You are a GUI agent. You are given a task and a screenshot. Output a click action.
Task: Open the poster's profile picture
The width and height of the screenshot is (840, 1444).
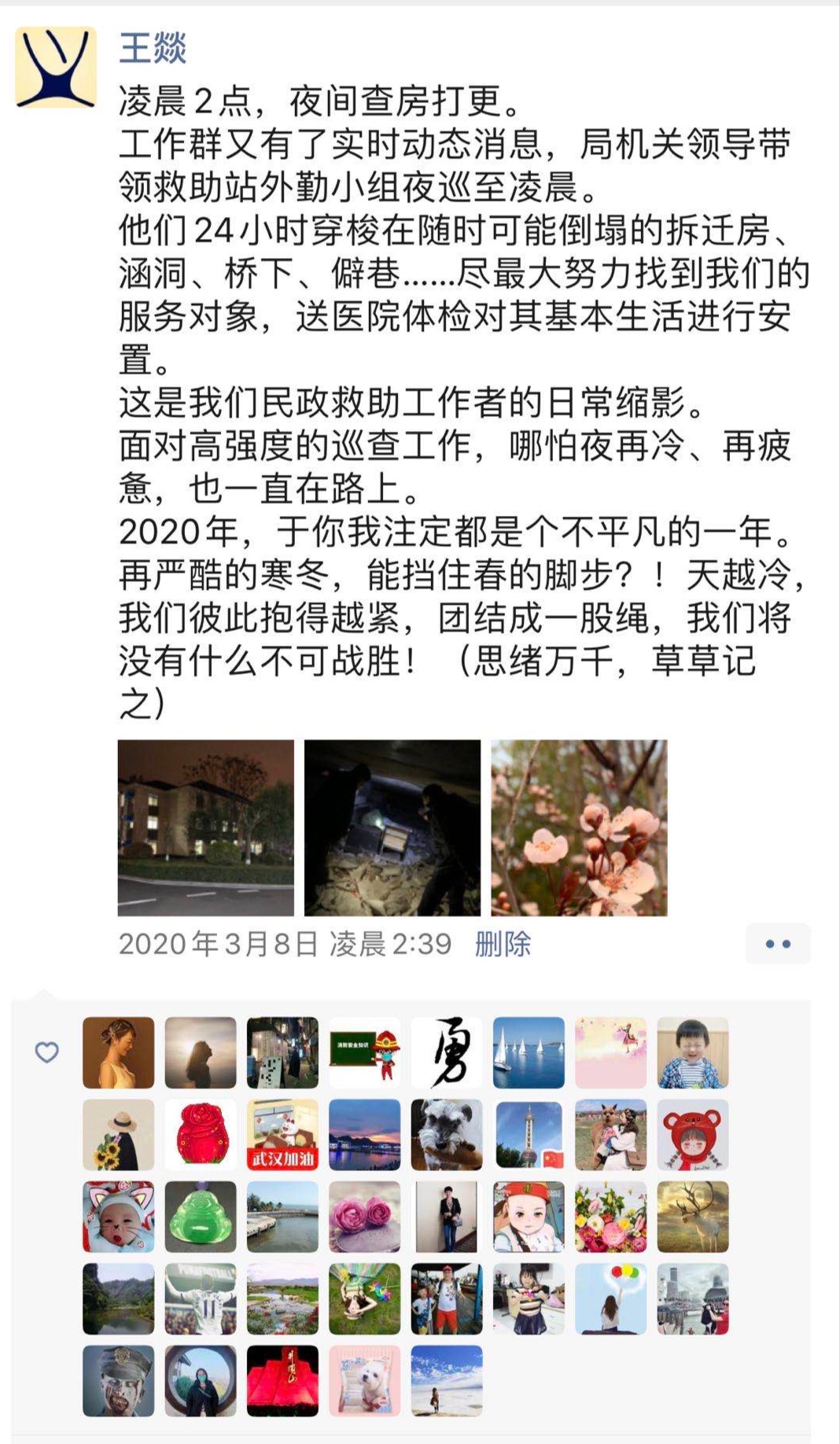pyautogui.click(x=56, y=67)
